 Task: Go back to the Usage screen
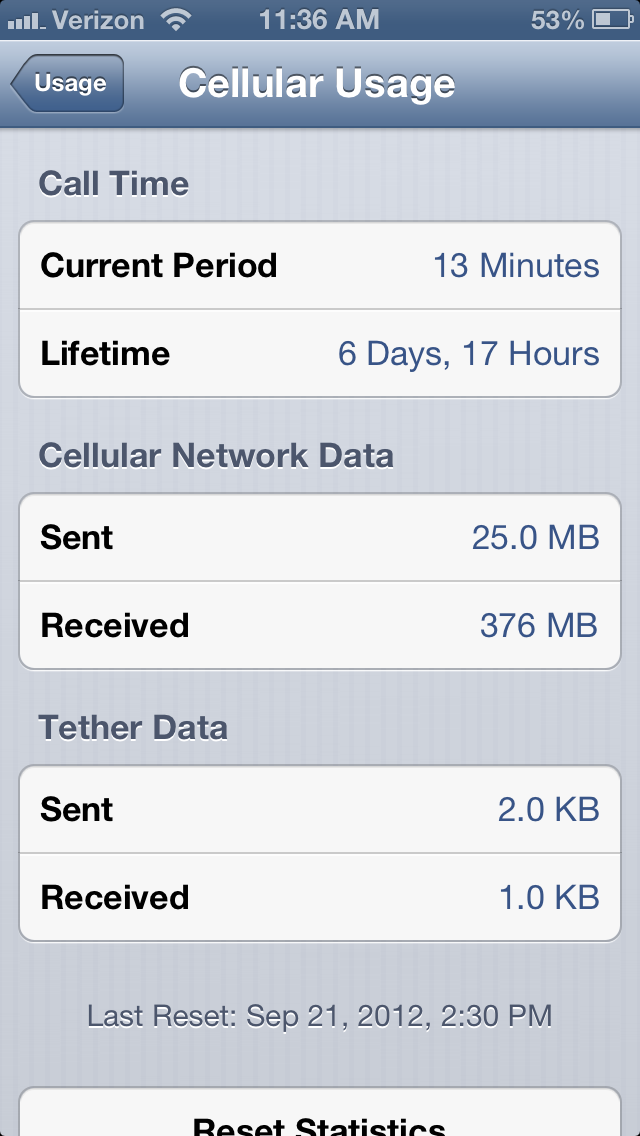pyautogui.click(x=68, y=83)
